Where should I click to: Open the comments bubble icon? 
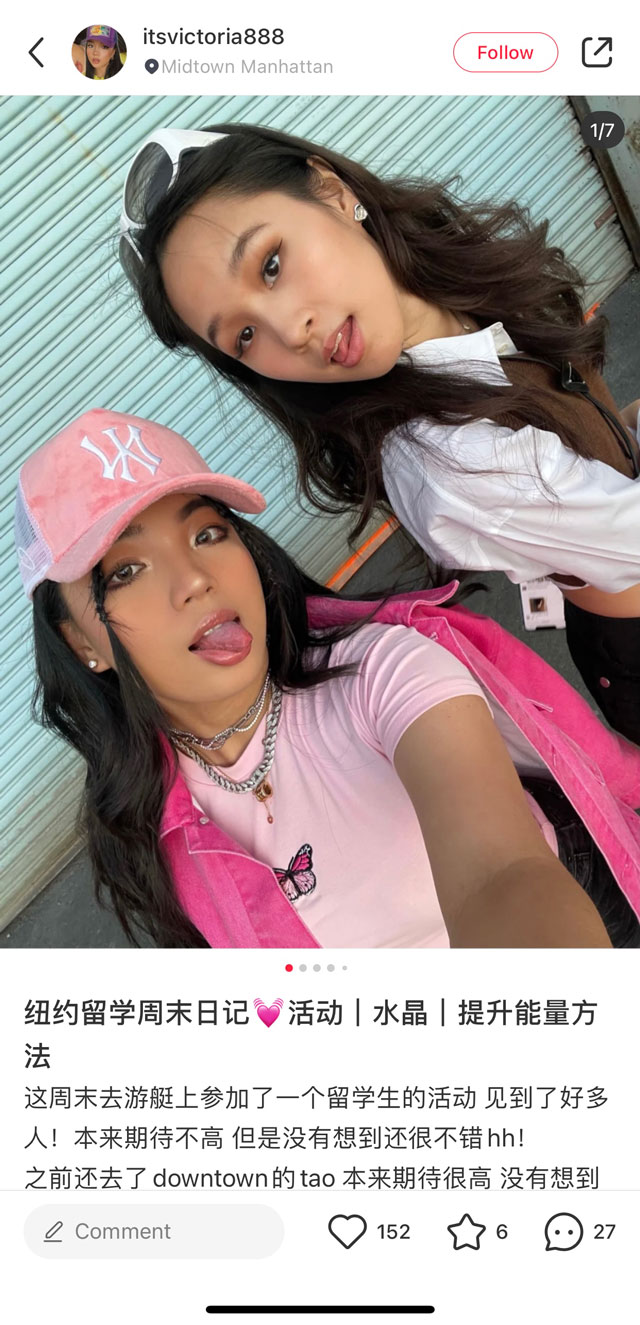click(x=563, y=1232)
